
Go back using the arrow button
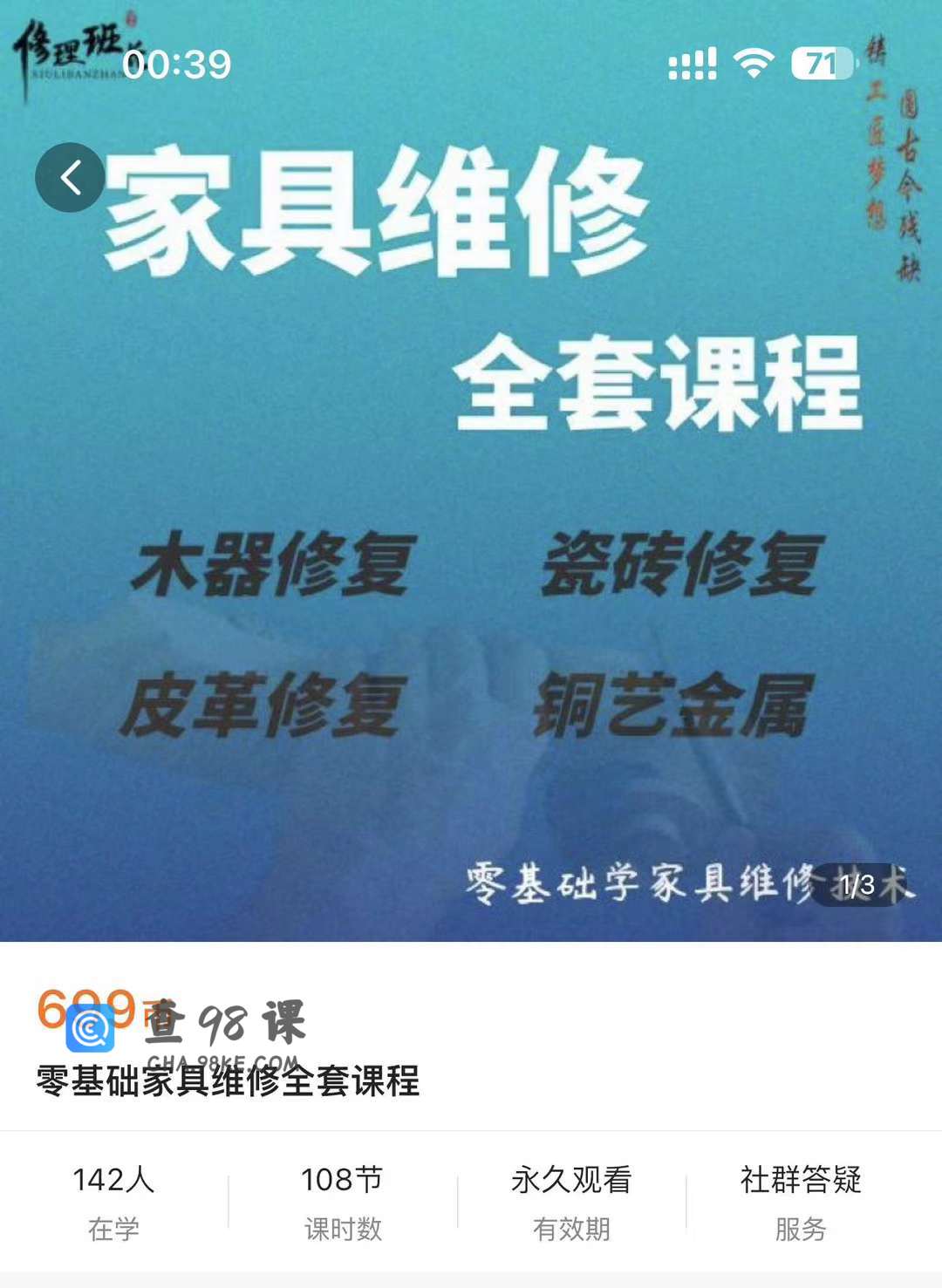click(70, 178)
